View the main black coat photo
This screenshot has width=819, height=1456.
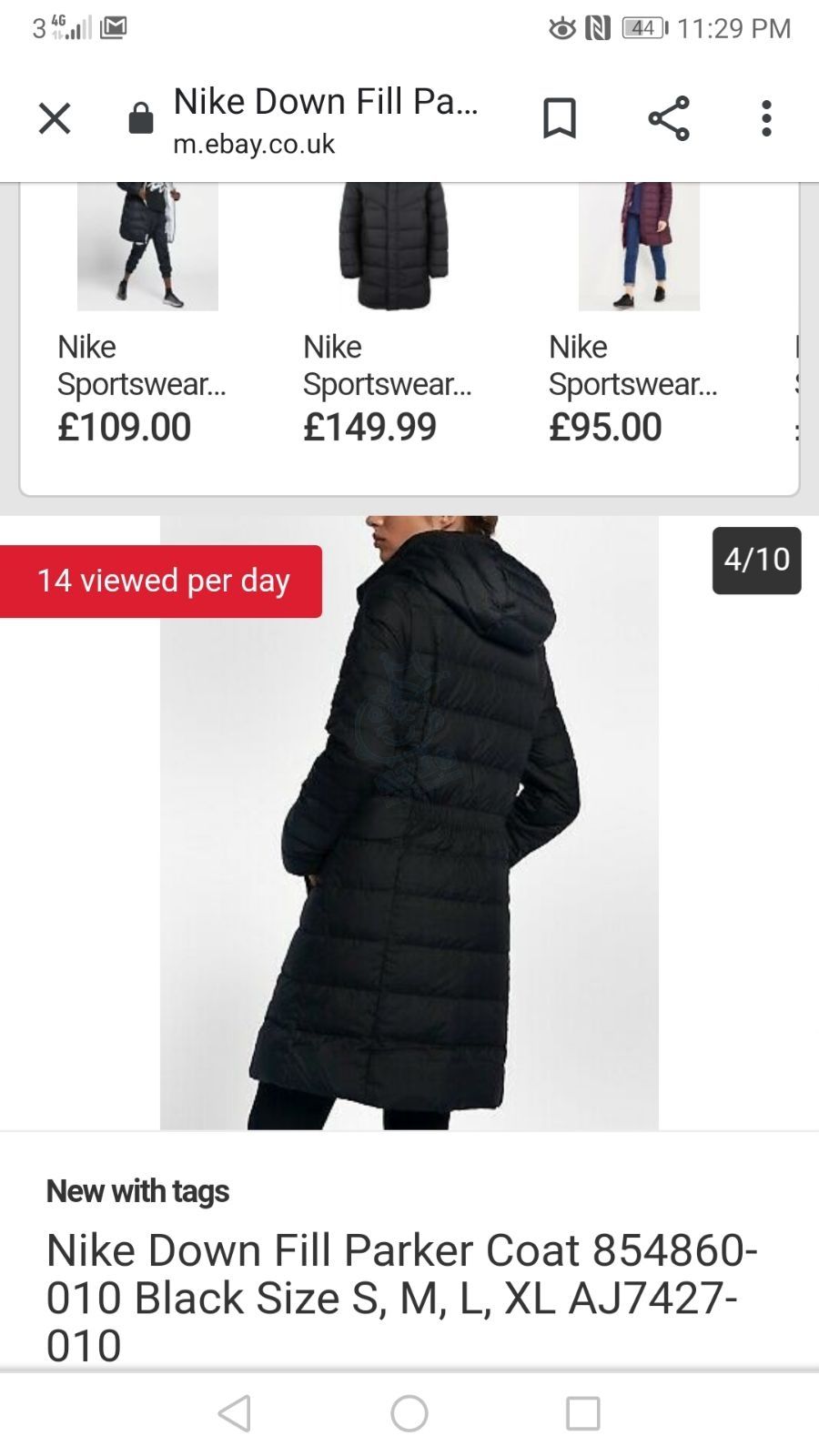409,824
